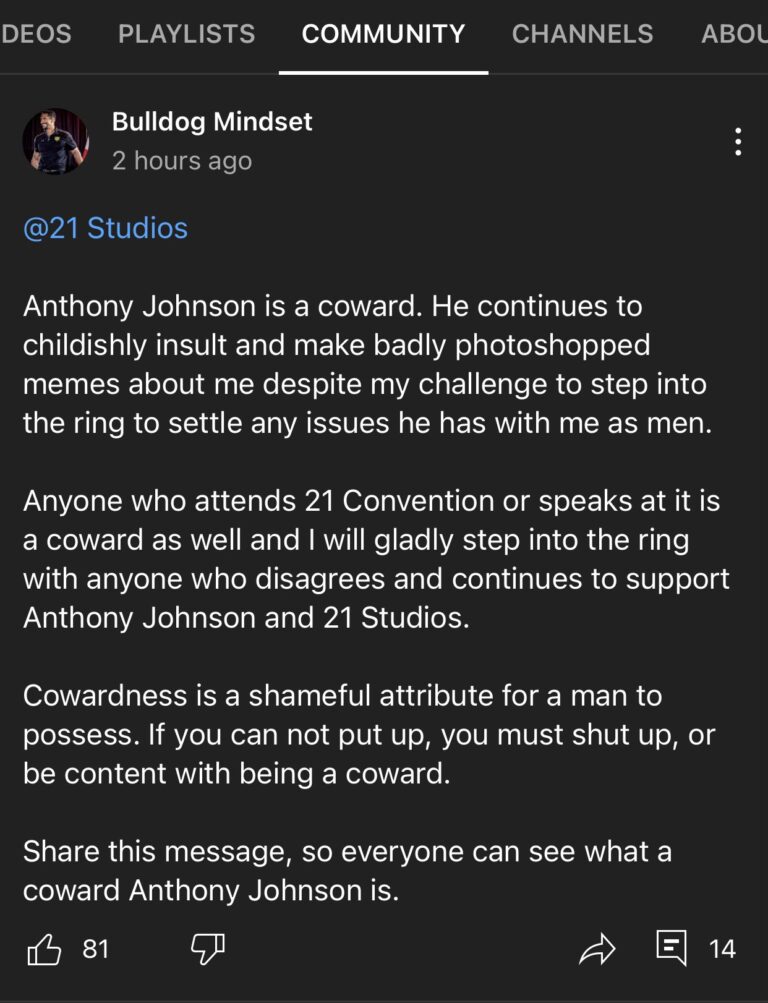Image resolution: width=768 pixels, height=1003 pixels.
Task: Switch to the Playlists tab
Action: pyautogui.click(x=186, y=34)
